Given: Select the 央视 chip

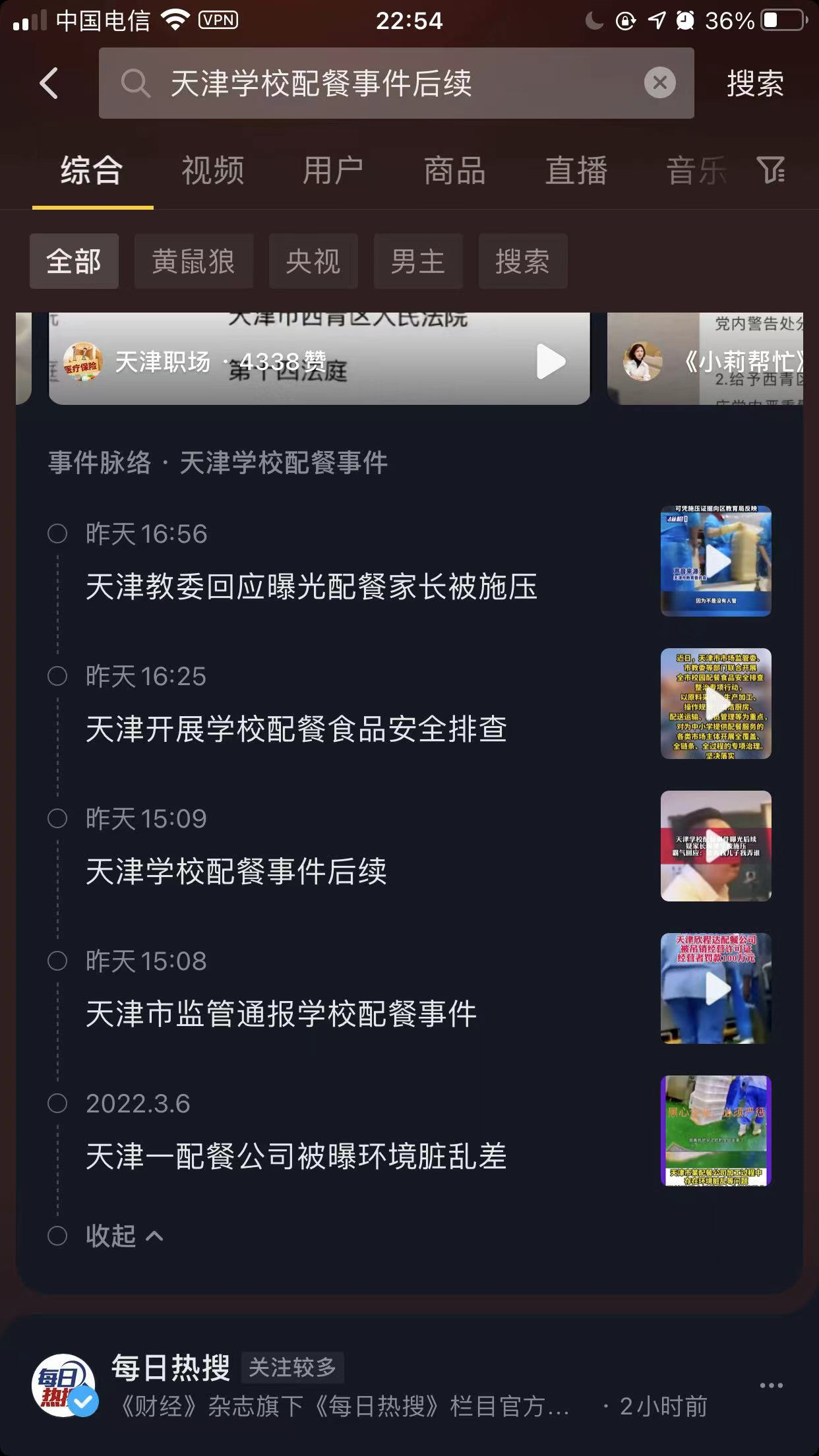Looking at the screenshot, I should coord(313,262).
